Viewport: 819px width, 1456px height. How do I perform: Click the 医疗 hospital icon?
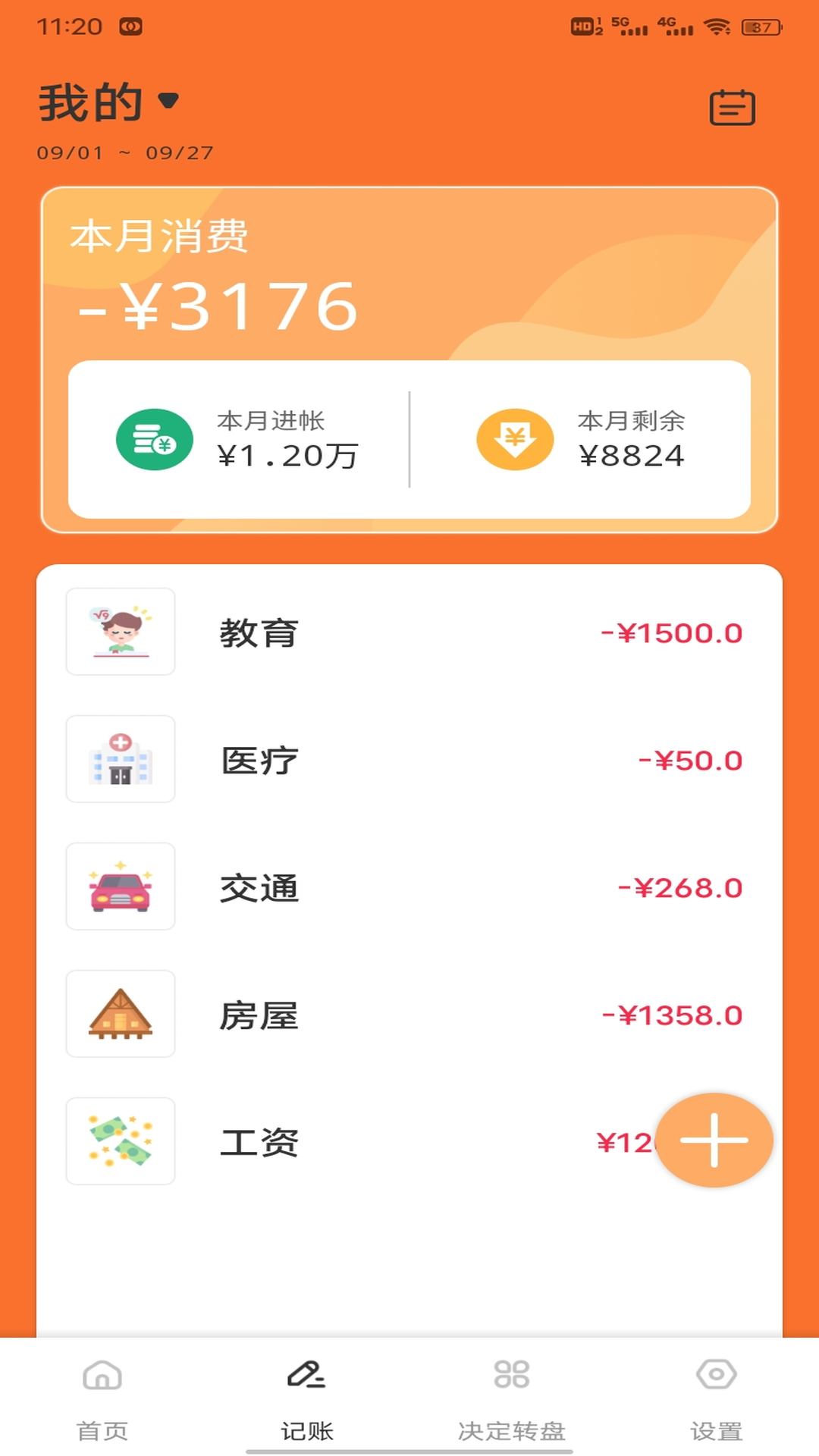pyautogui.click(x=121, y=760)
